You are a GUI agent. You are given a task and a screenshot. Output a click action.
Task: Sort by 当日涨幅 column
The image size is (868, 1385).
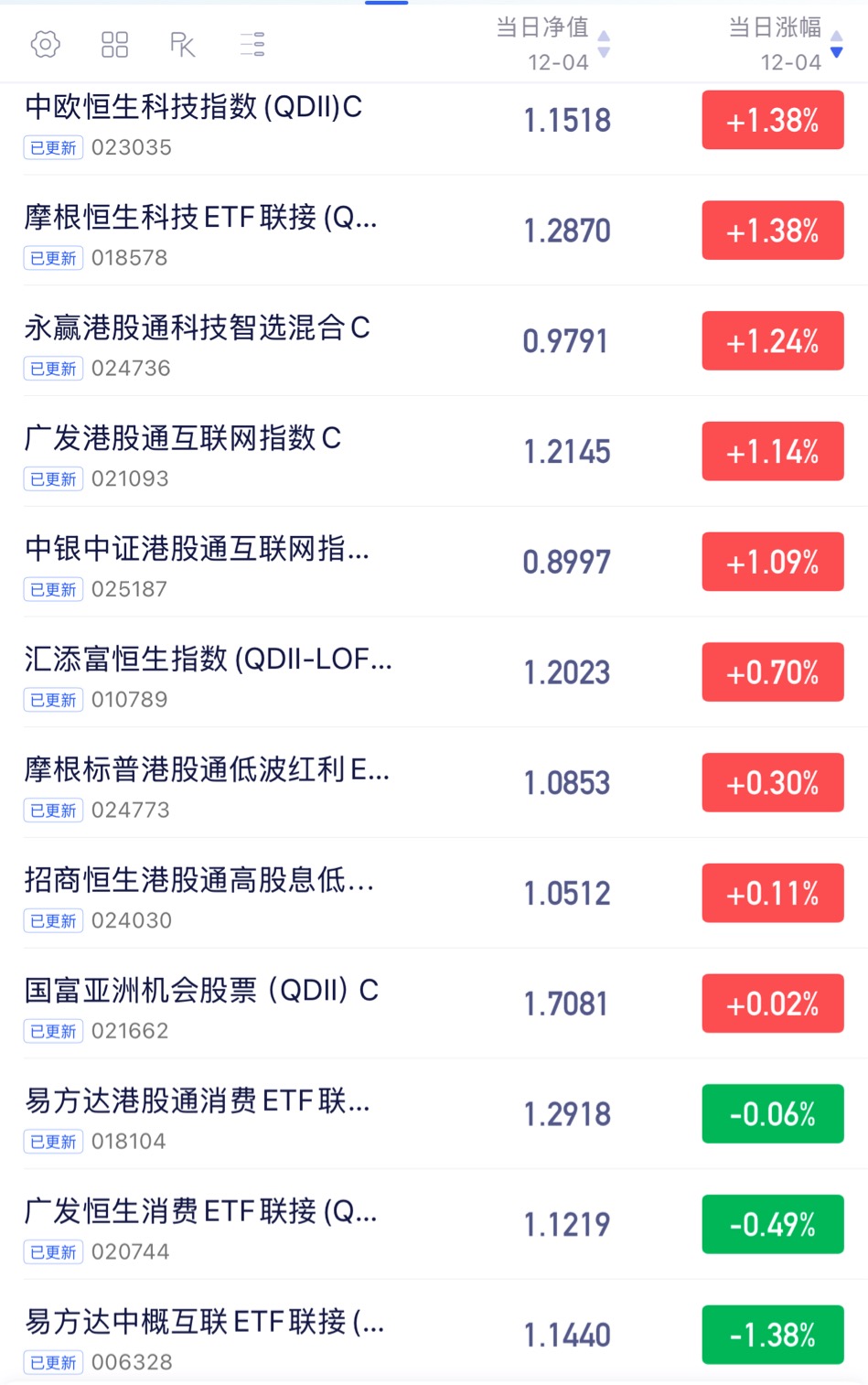point(786,43)
